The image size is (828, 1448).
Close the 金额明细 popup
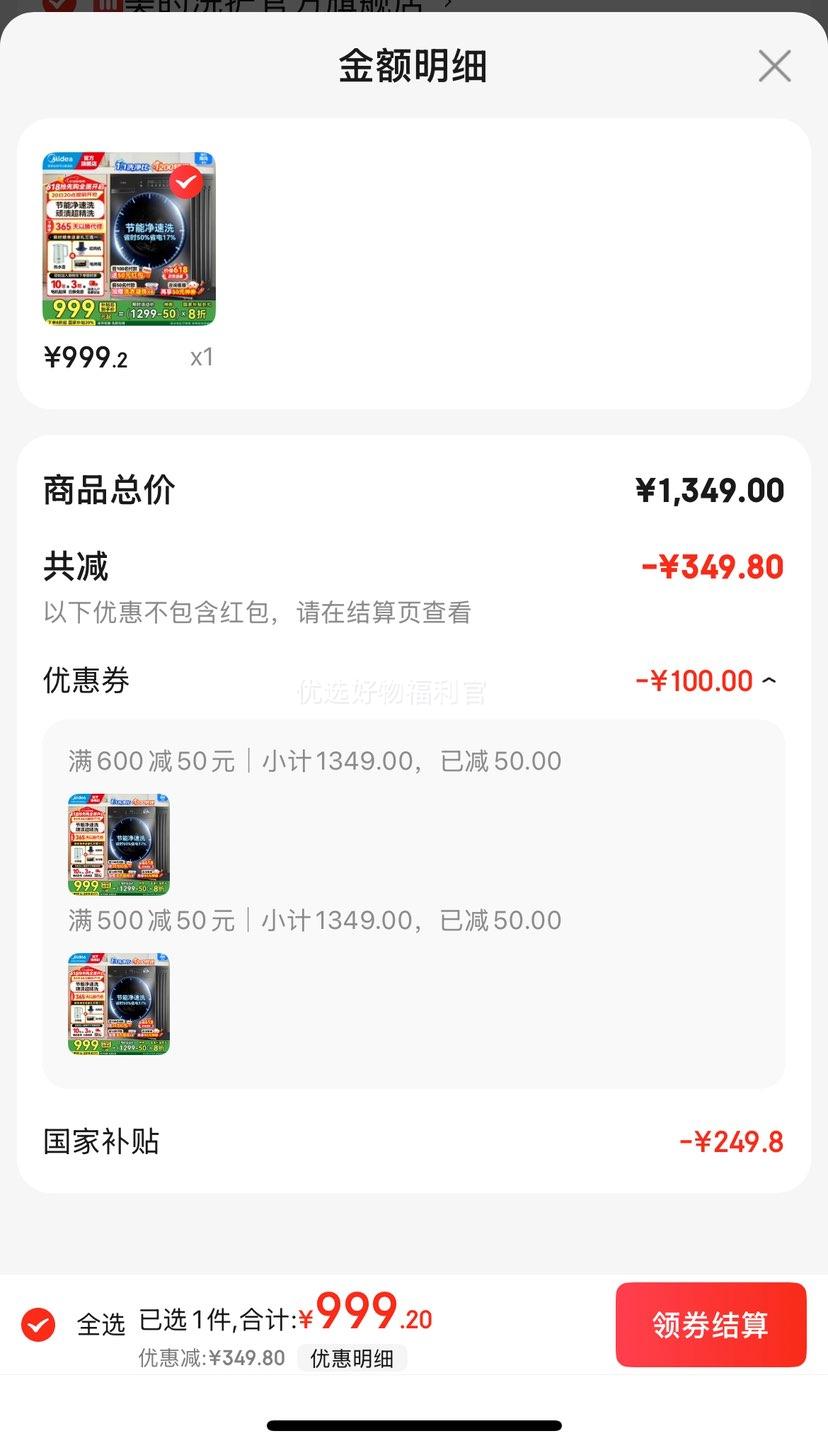pyautogui.click(x=774, y=66)
